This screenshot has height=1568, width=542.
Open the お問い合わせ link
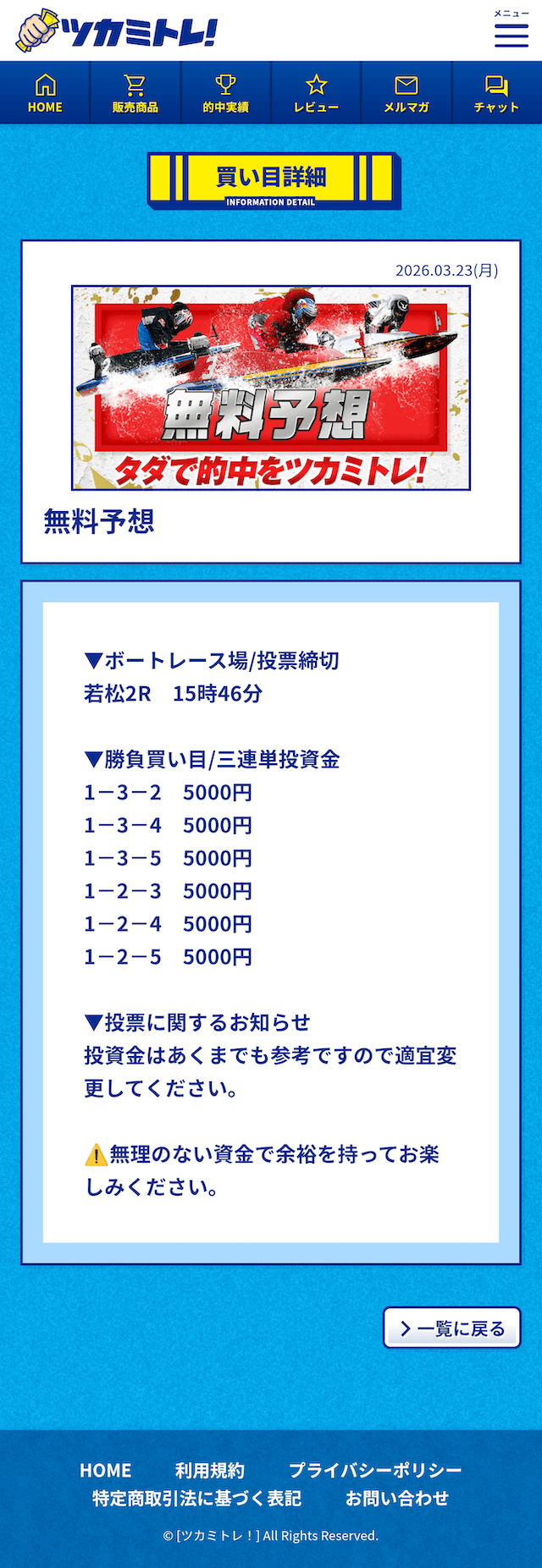(396, 1498)
